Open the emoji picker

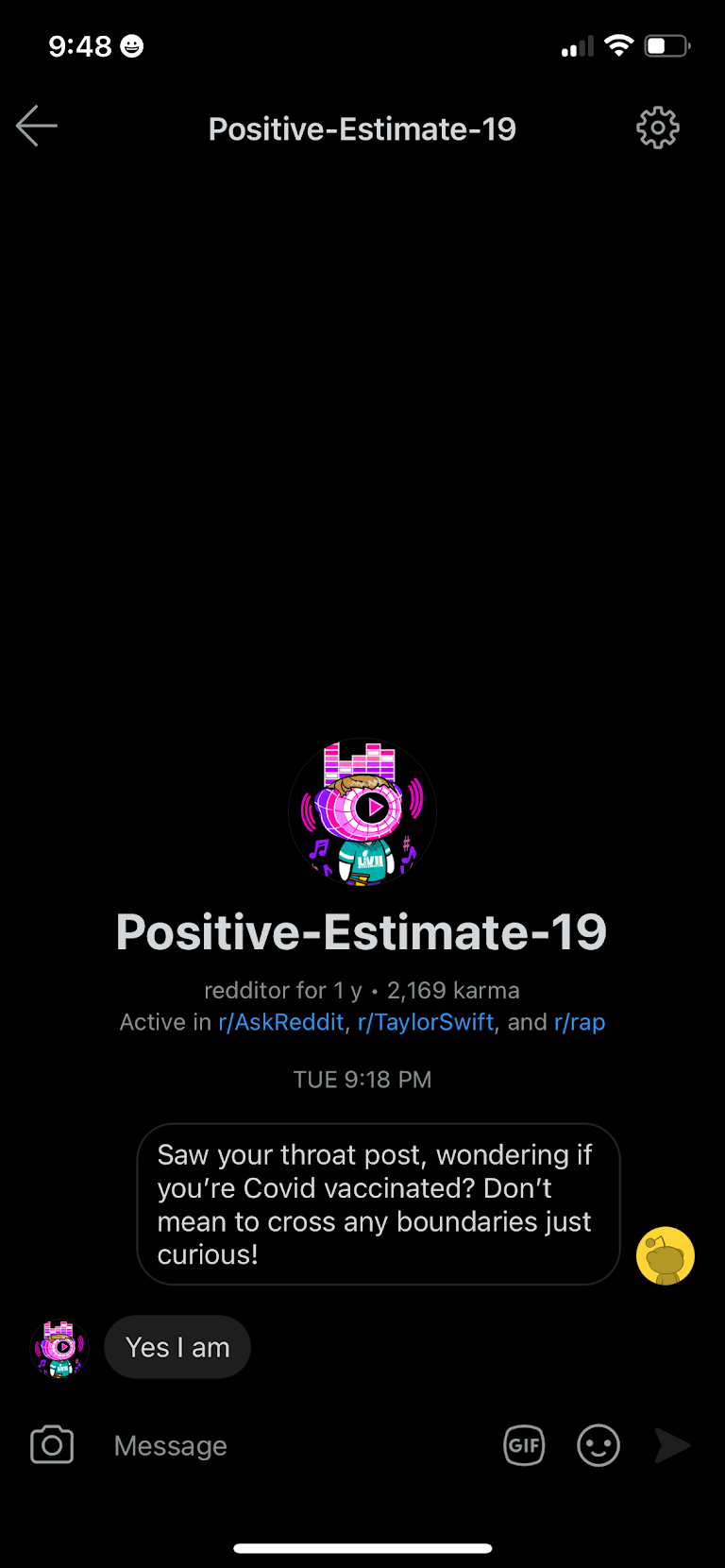pos(599,1445)
